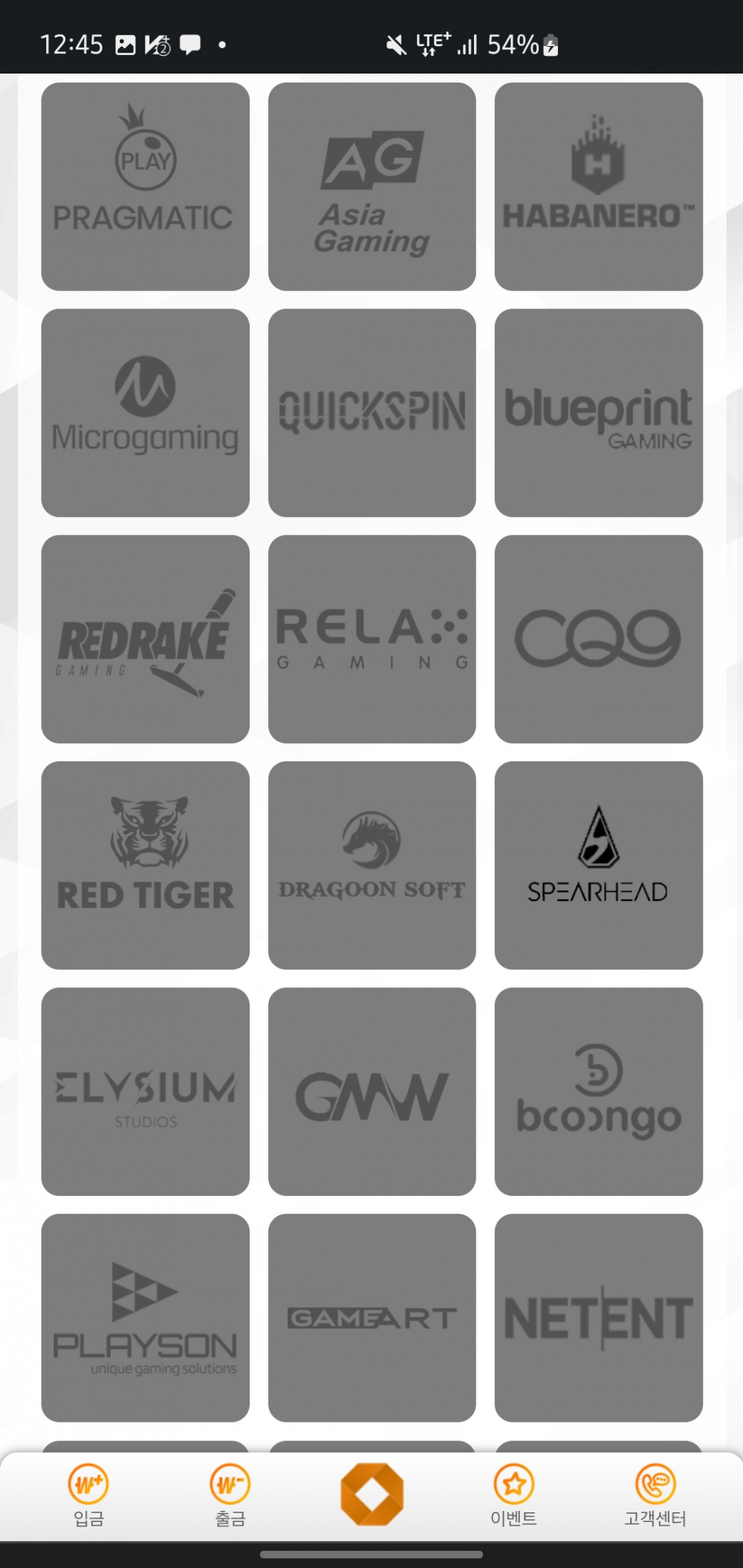Screen dimensions: 743x1568
Task: Open the Habanero games tile
Action: coord(598,186)
